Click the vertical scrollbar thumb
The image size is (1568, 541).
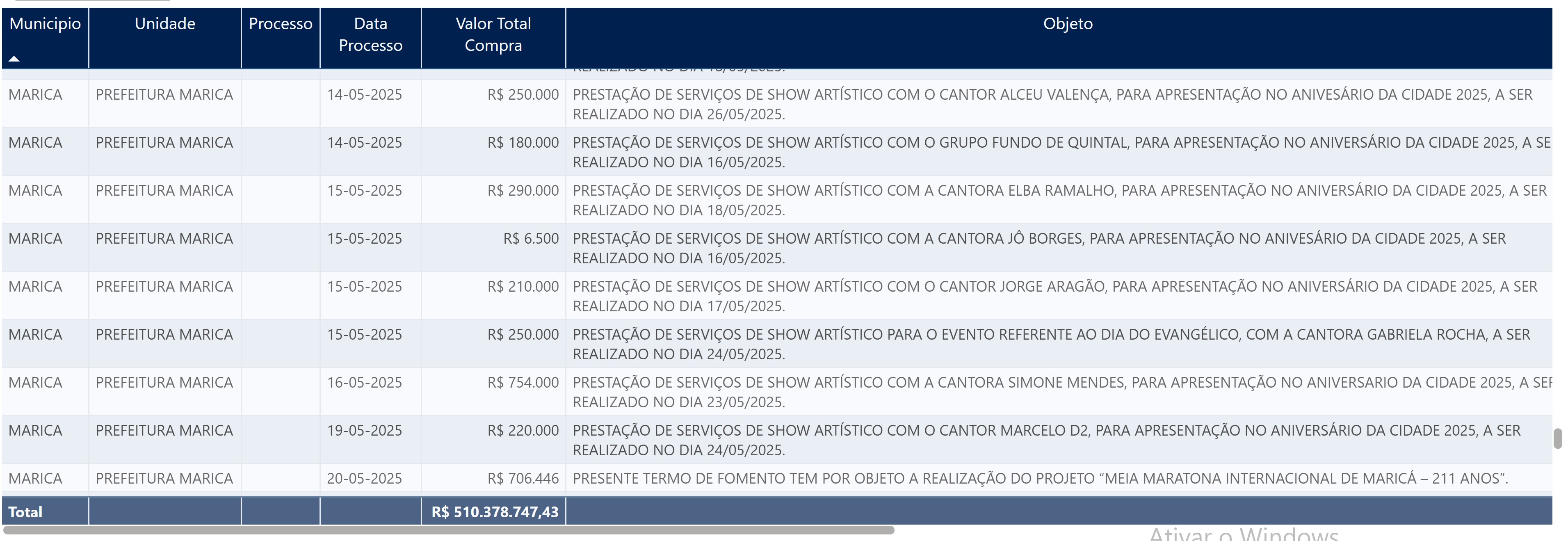(x=1557, y=438)
